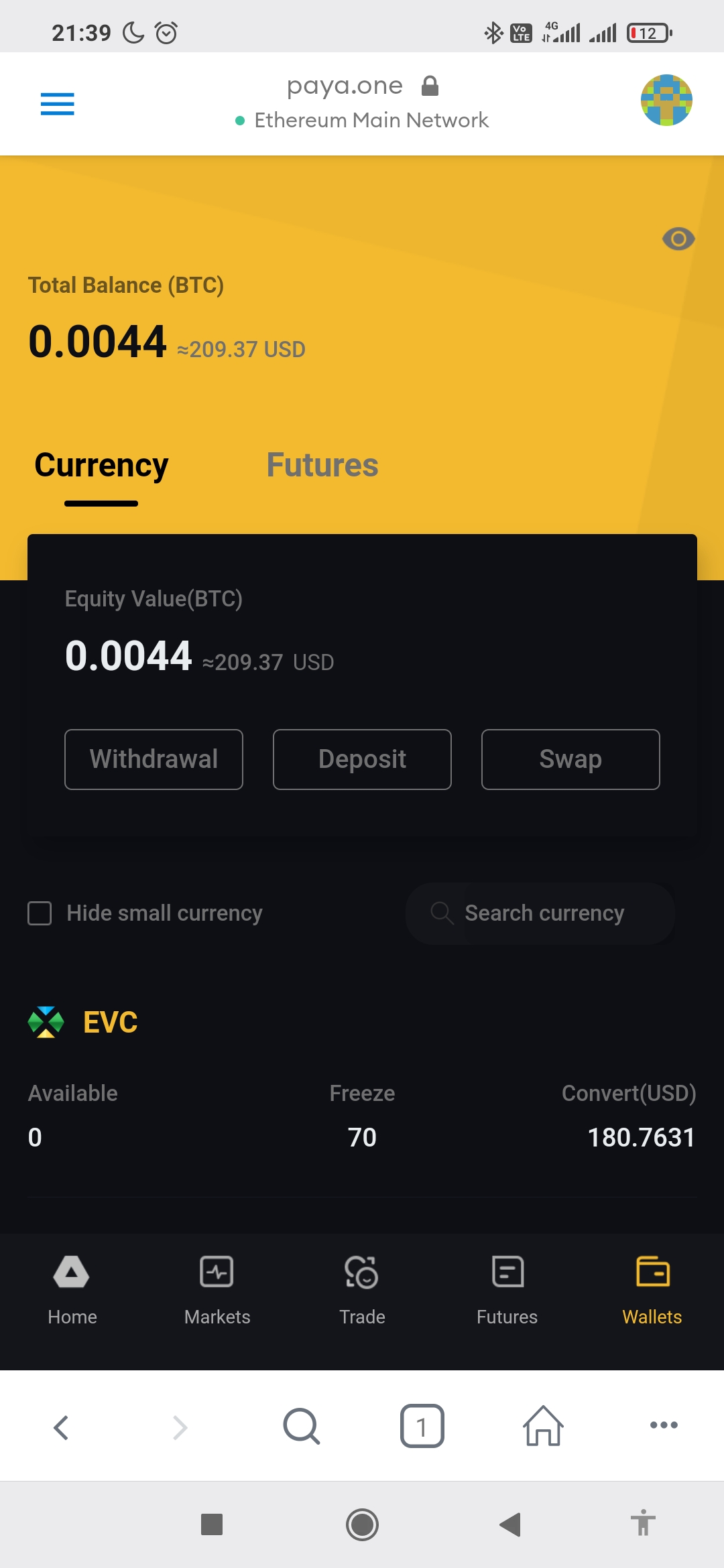This screenshot has height=1568, width=724.
Task: Switch to the Futures tab
Action: 322,465
